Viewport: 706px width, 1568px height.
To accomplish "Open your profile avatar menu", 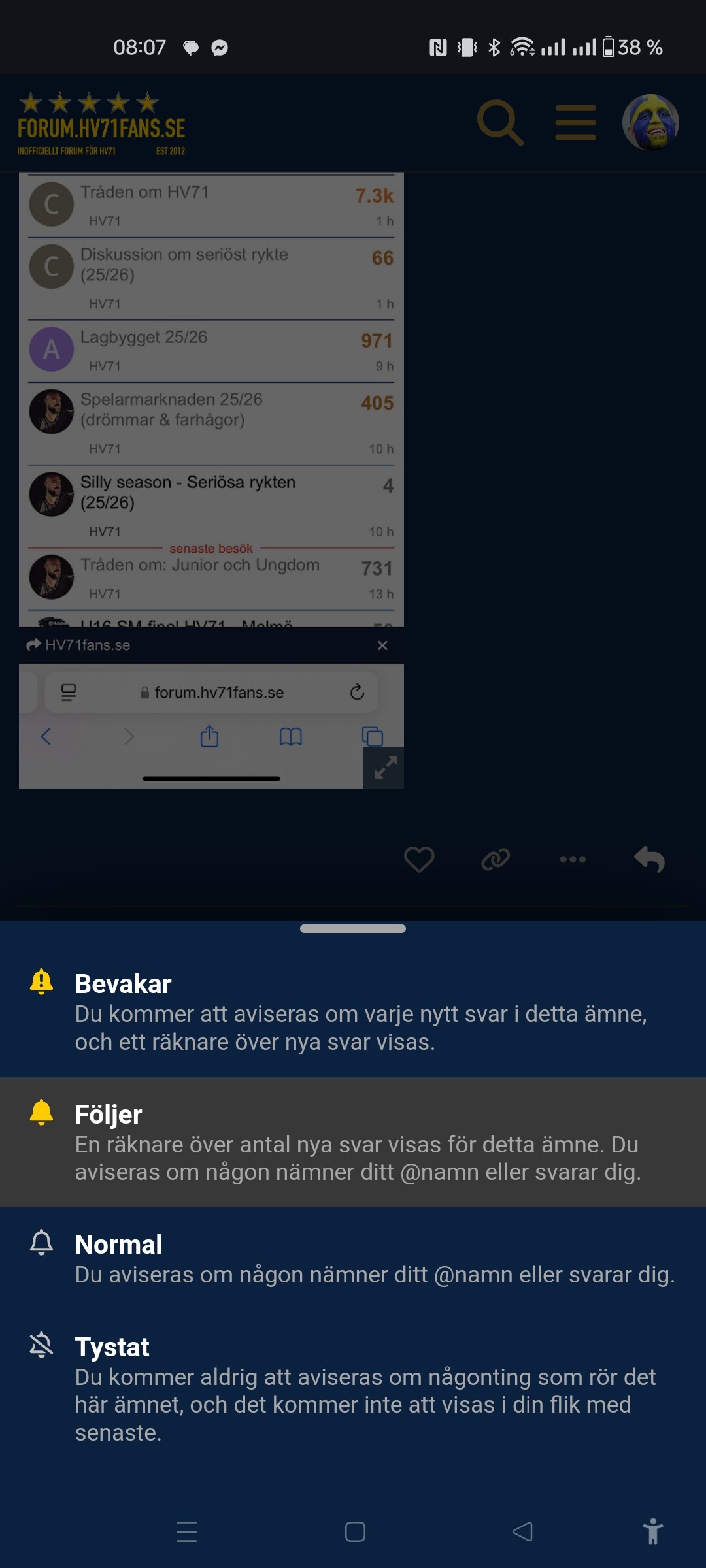I will tap(650, 122).
